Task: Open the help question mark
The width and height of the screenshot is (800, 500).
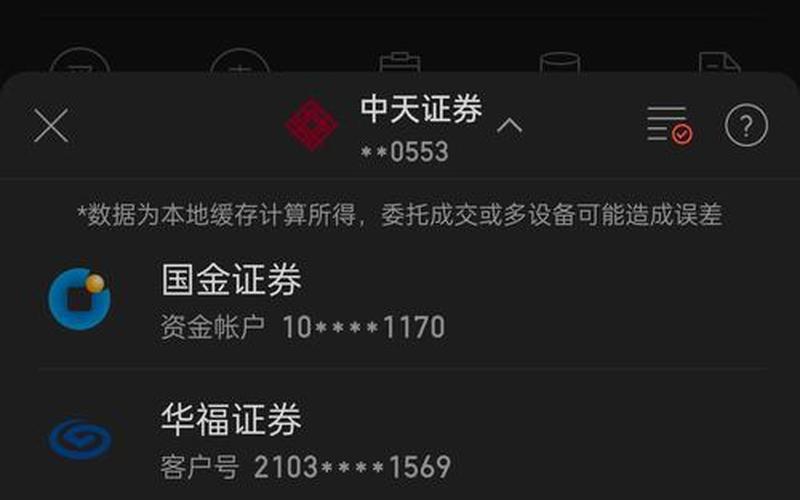Action: click(746, 126)
